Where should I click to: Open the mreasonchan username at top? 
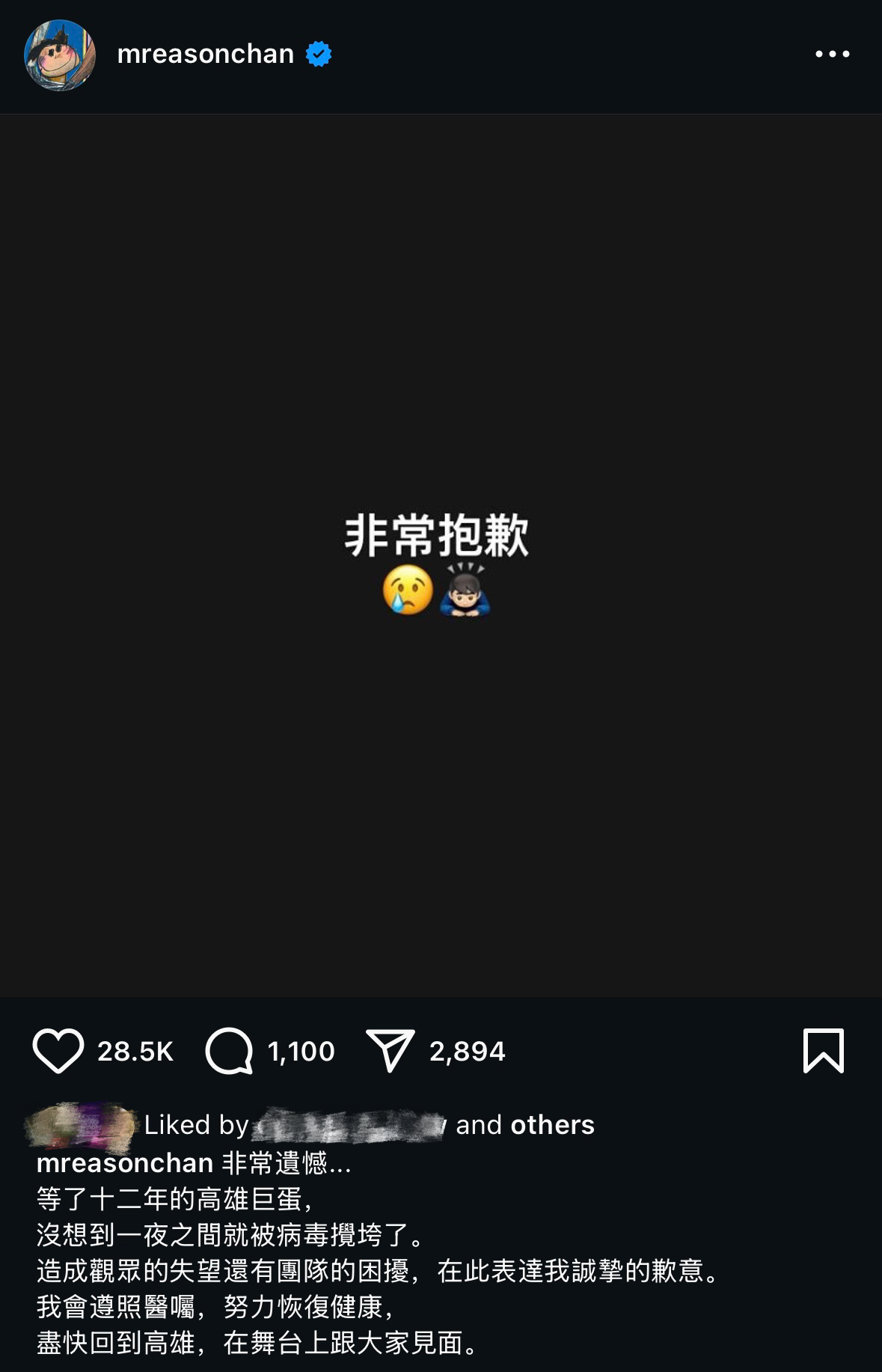[206, 54]
